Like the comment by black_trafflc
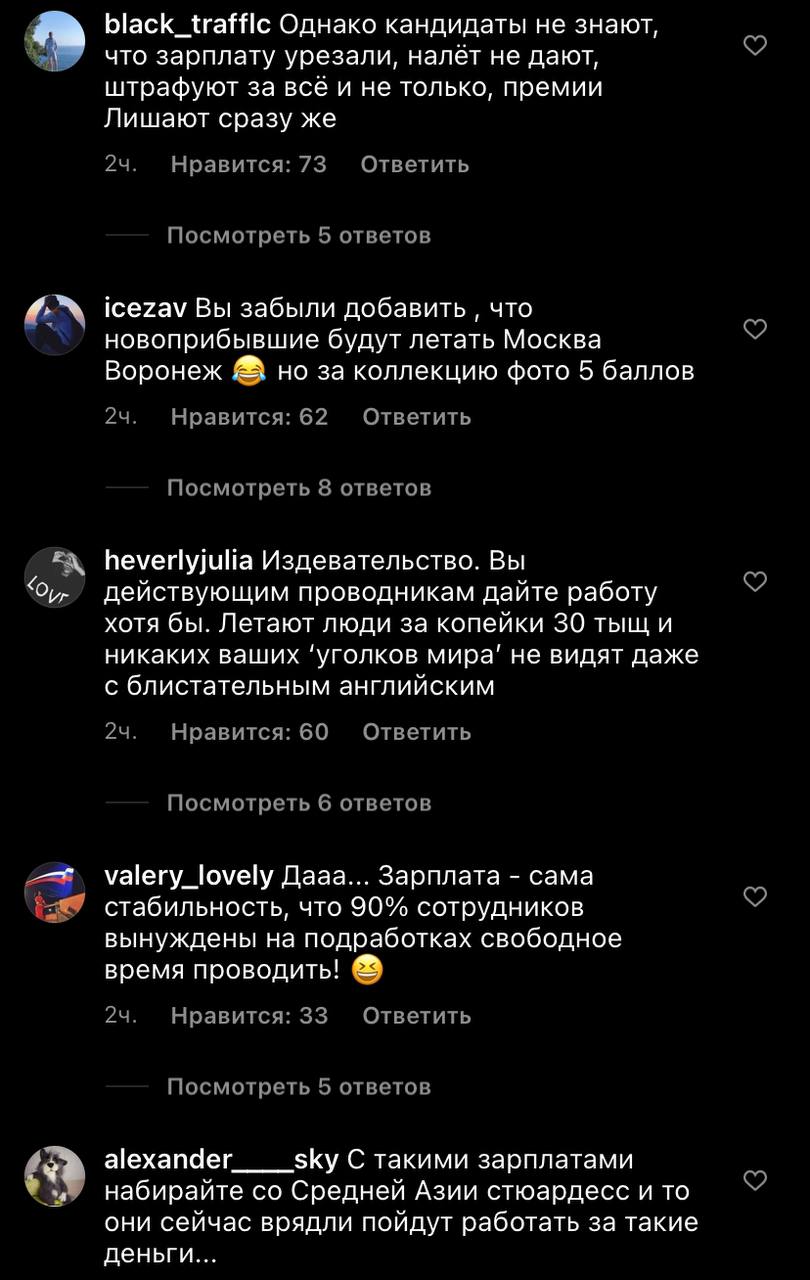Viewport: 810px width, 1280px height. pos(756,45)
